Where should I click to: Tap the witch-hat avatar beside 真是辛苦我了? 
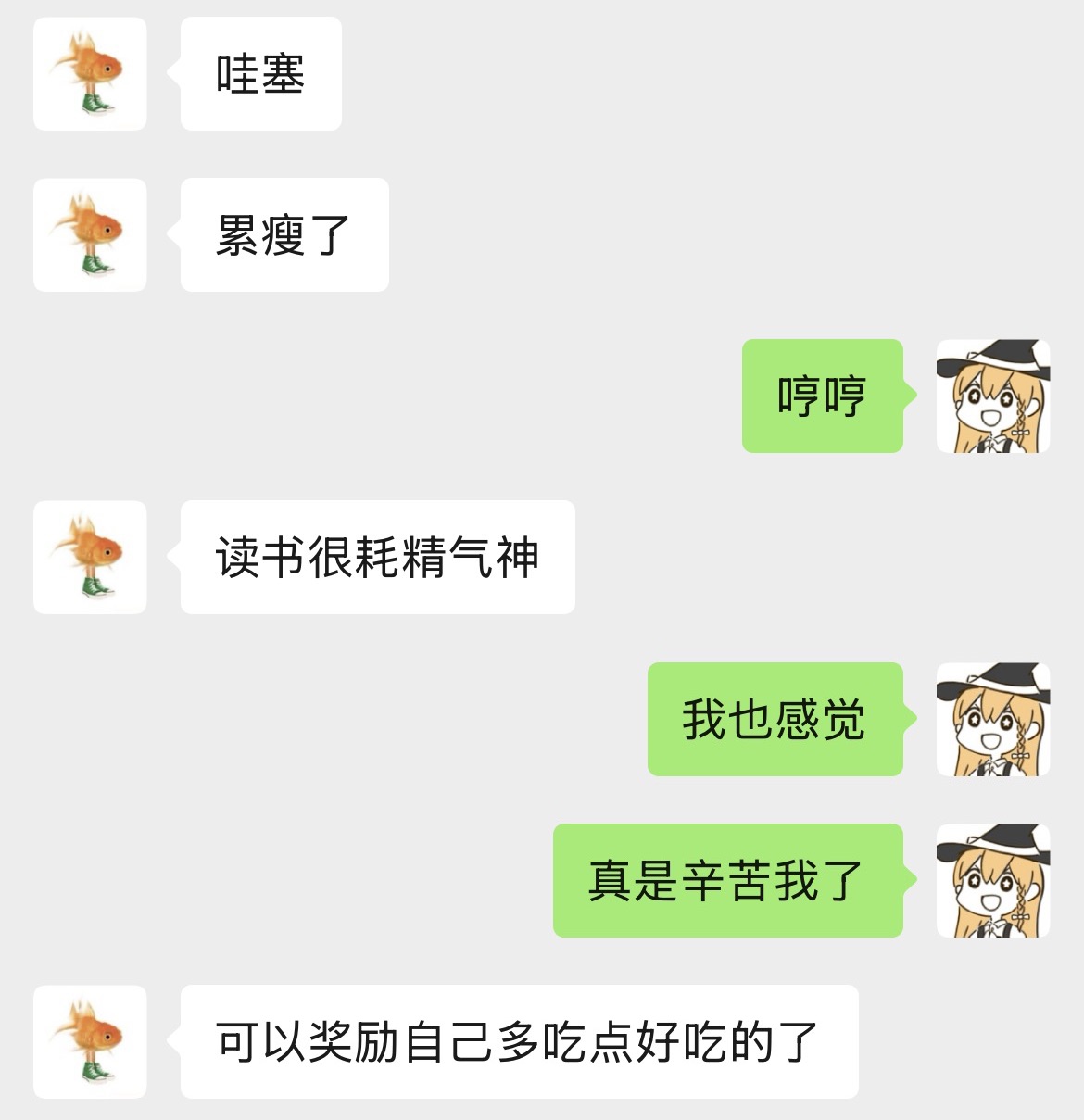(993, 880)
